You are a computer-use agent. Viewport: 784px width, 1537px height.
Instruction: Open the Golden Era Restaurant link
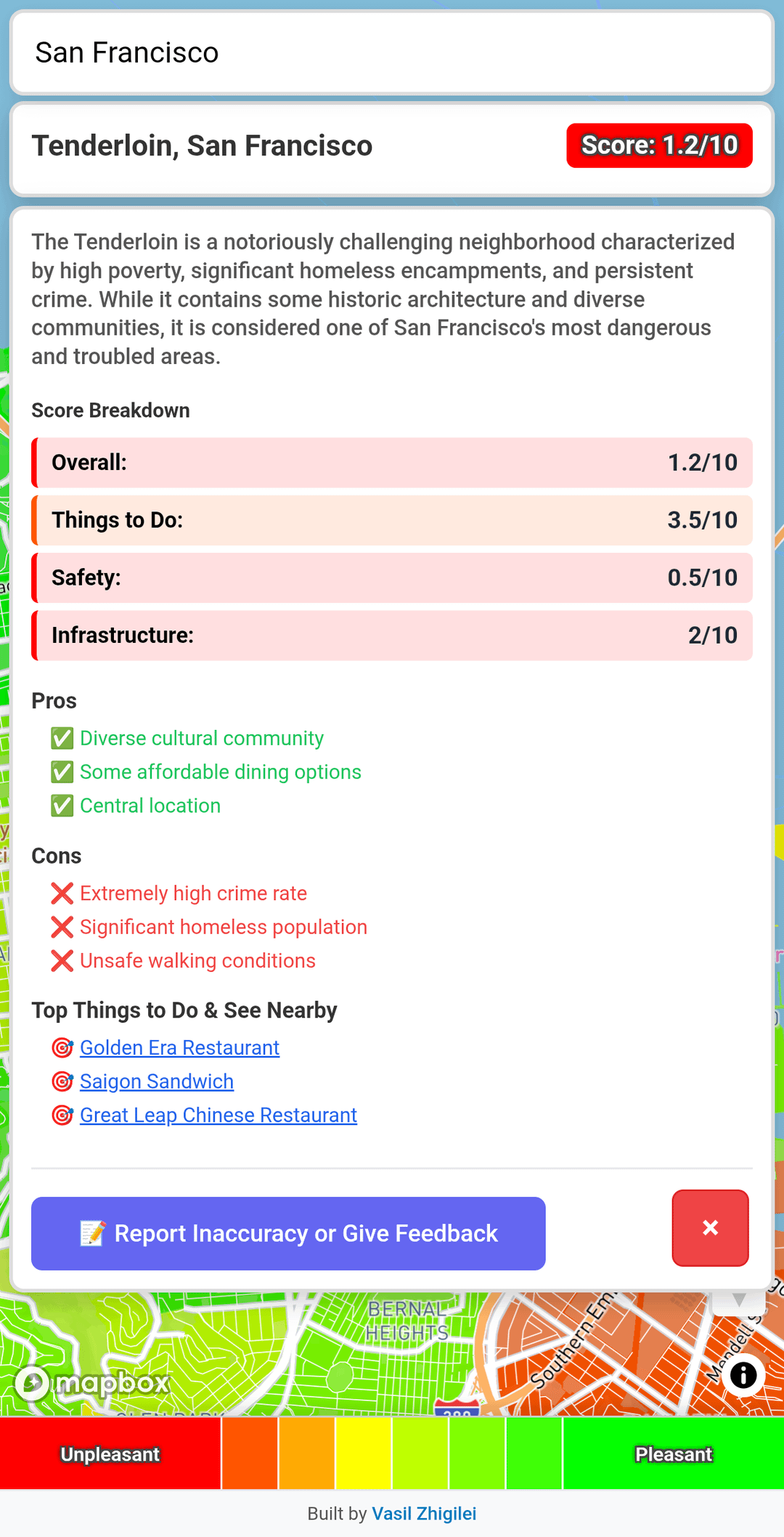tap(179, 1047)
